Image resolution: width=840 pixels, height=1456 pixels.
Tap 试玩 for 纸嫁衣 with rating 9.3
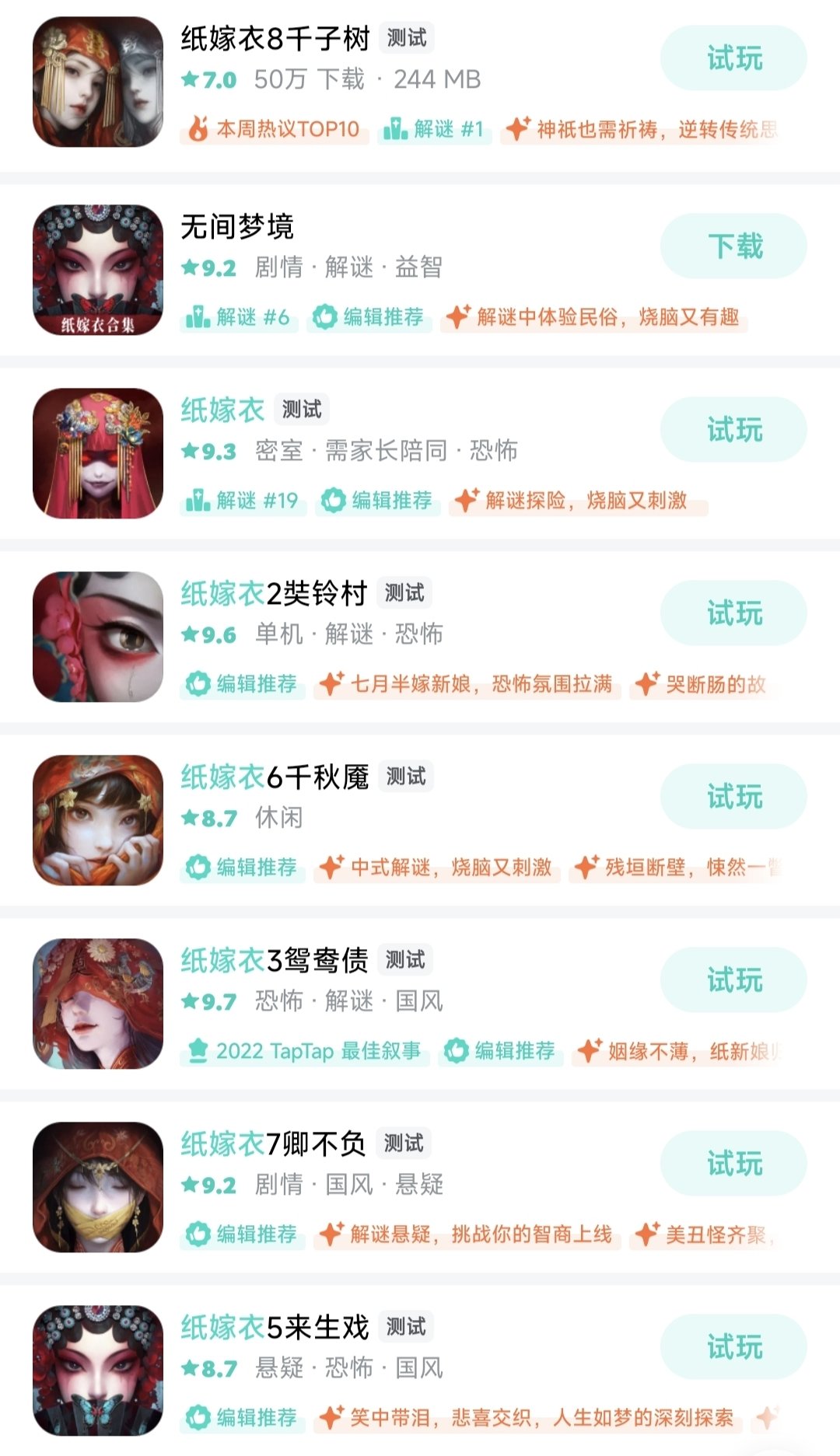coord(733,430)
